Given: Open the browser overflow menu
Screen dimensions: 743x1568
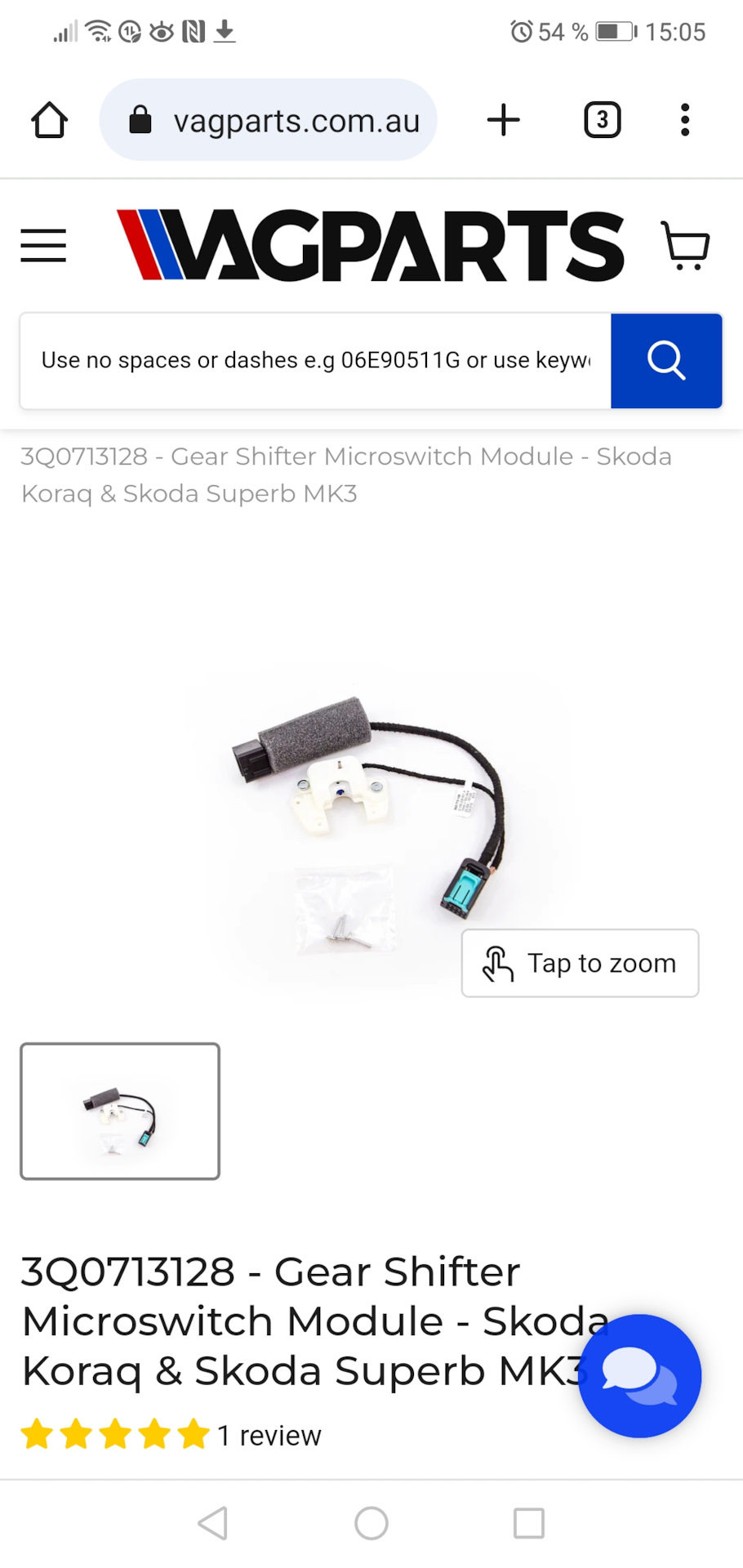Looking at the screenshot, I should coord(685,120).
